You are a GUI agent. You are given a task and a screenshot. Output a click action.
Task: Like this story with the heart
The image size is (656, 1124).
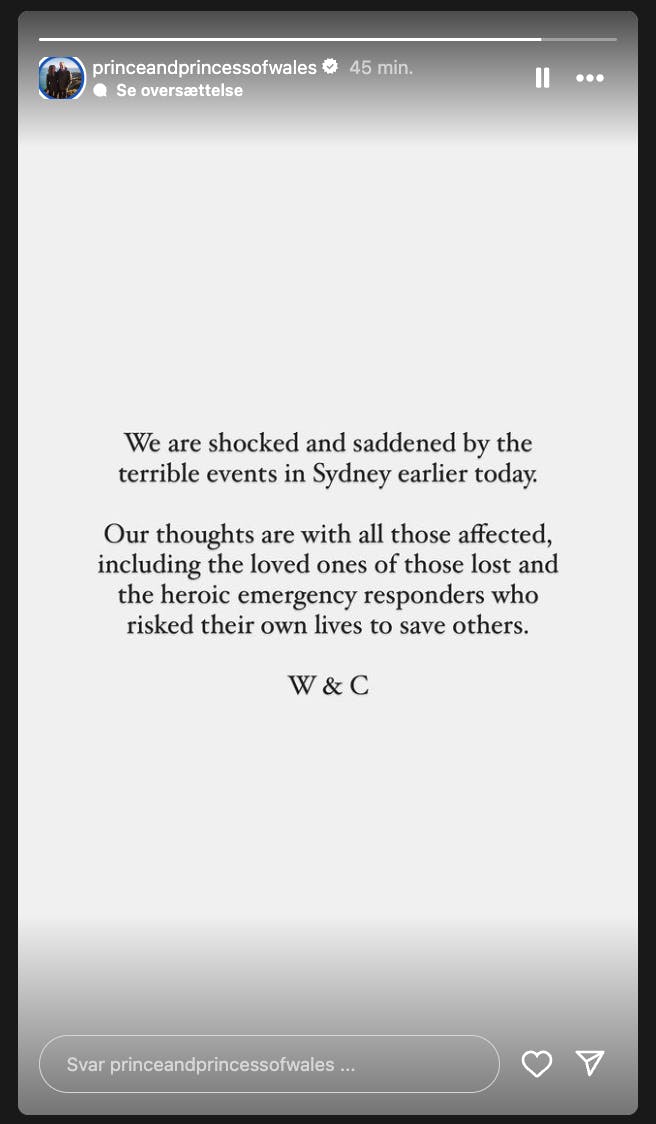(x=537, y=1064)
